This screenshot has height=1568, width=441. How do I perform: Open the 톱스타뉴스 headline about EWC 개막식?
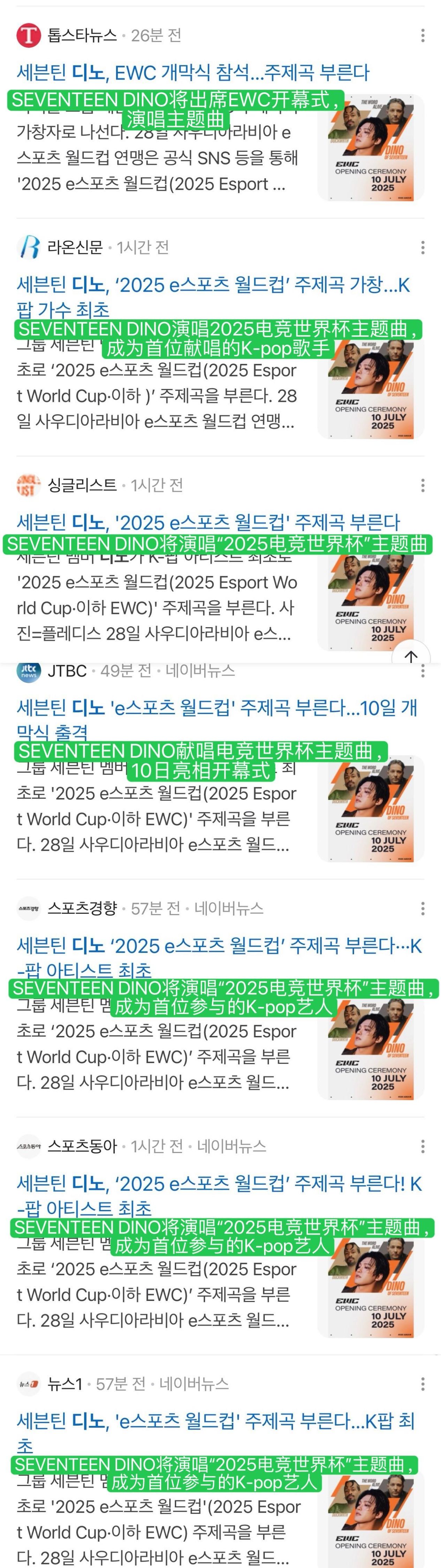193,73
